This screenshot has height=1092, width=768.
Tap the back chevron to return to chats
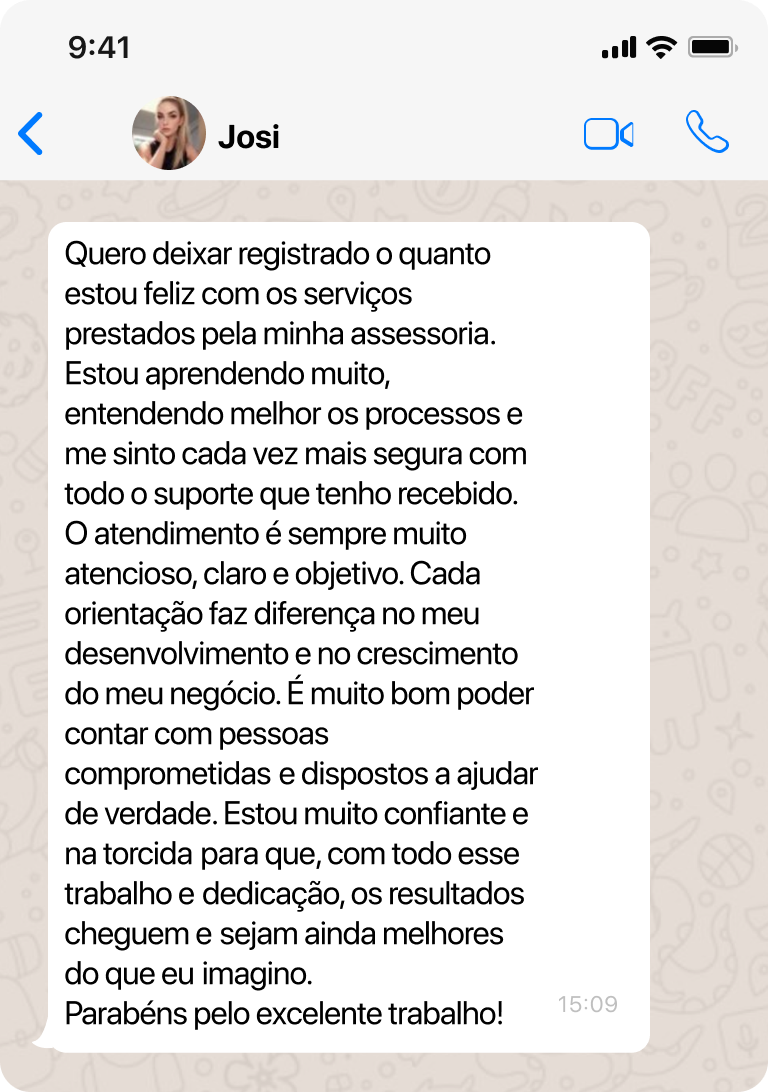[31, 134]
